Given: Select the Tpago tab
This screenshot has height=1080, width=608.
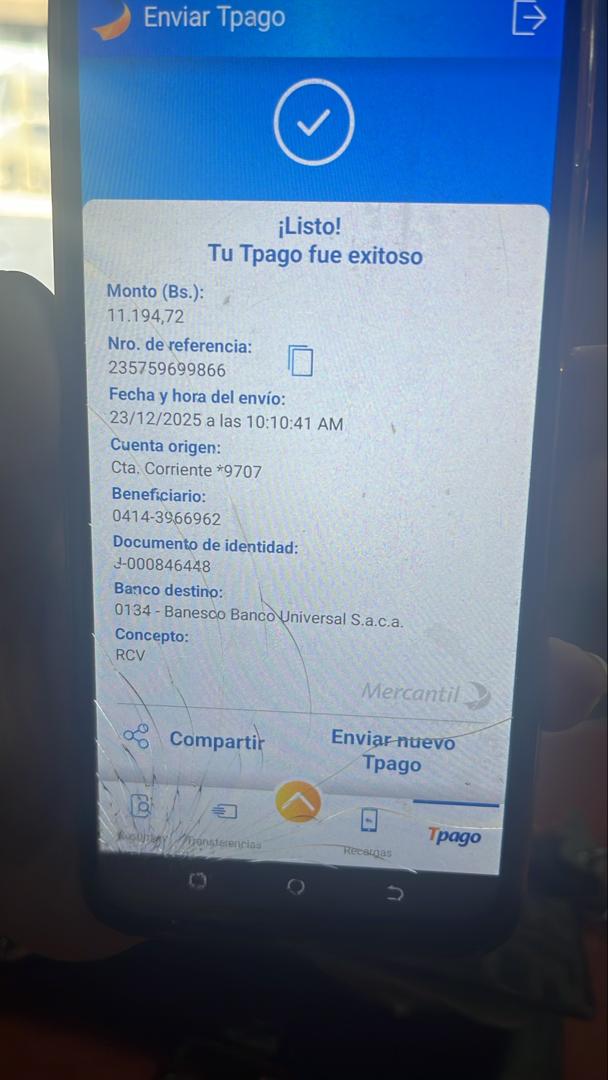Looking at the screenshot, I should click(x=454, y=835).
